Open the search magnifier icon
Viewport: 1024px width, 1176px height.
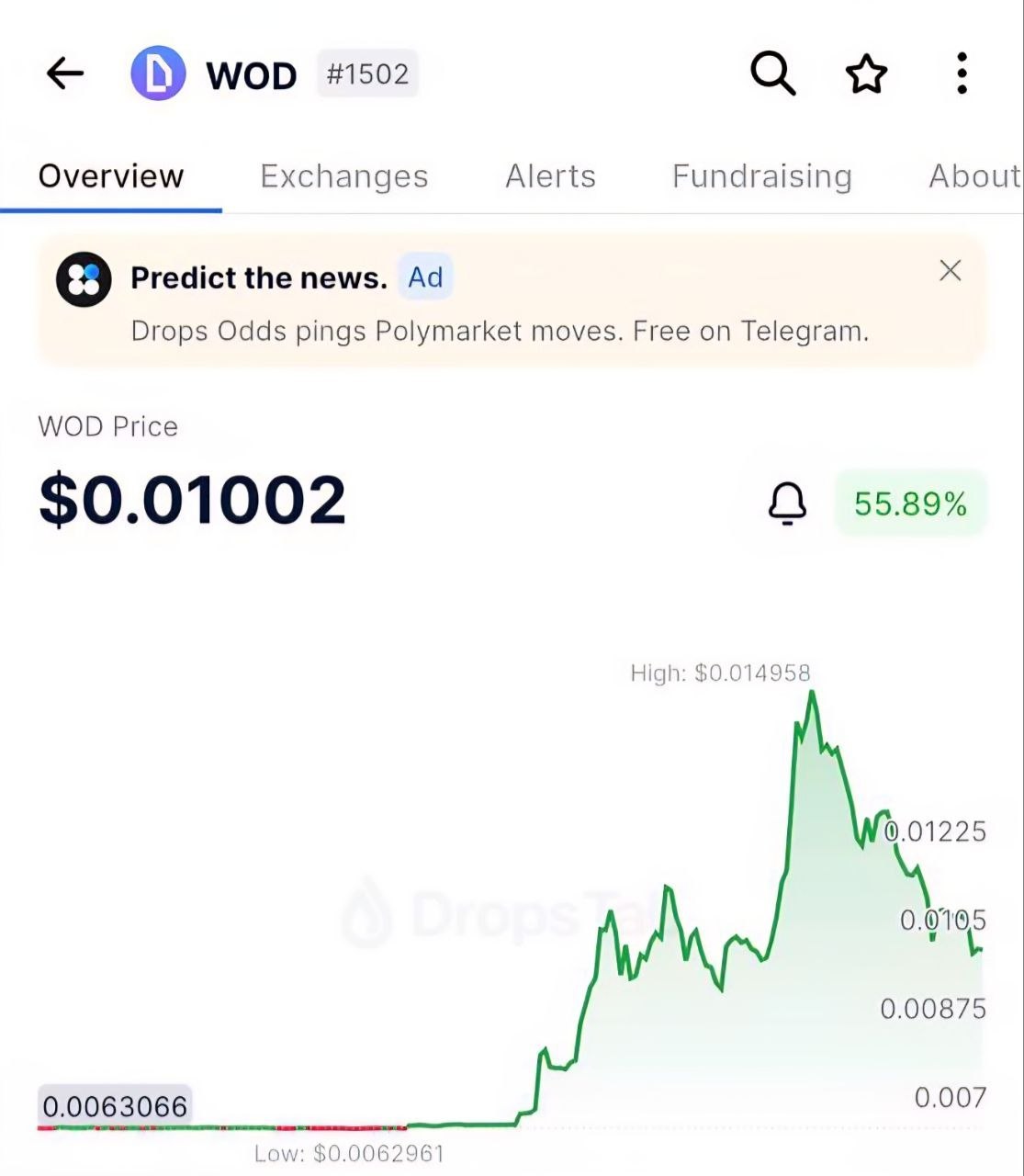click(x=773, y=73)
